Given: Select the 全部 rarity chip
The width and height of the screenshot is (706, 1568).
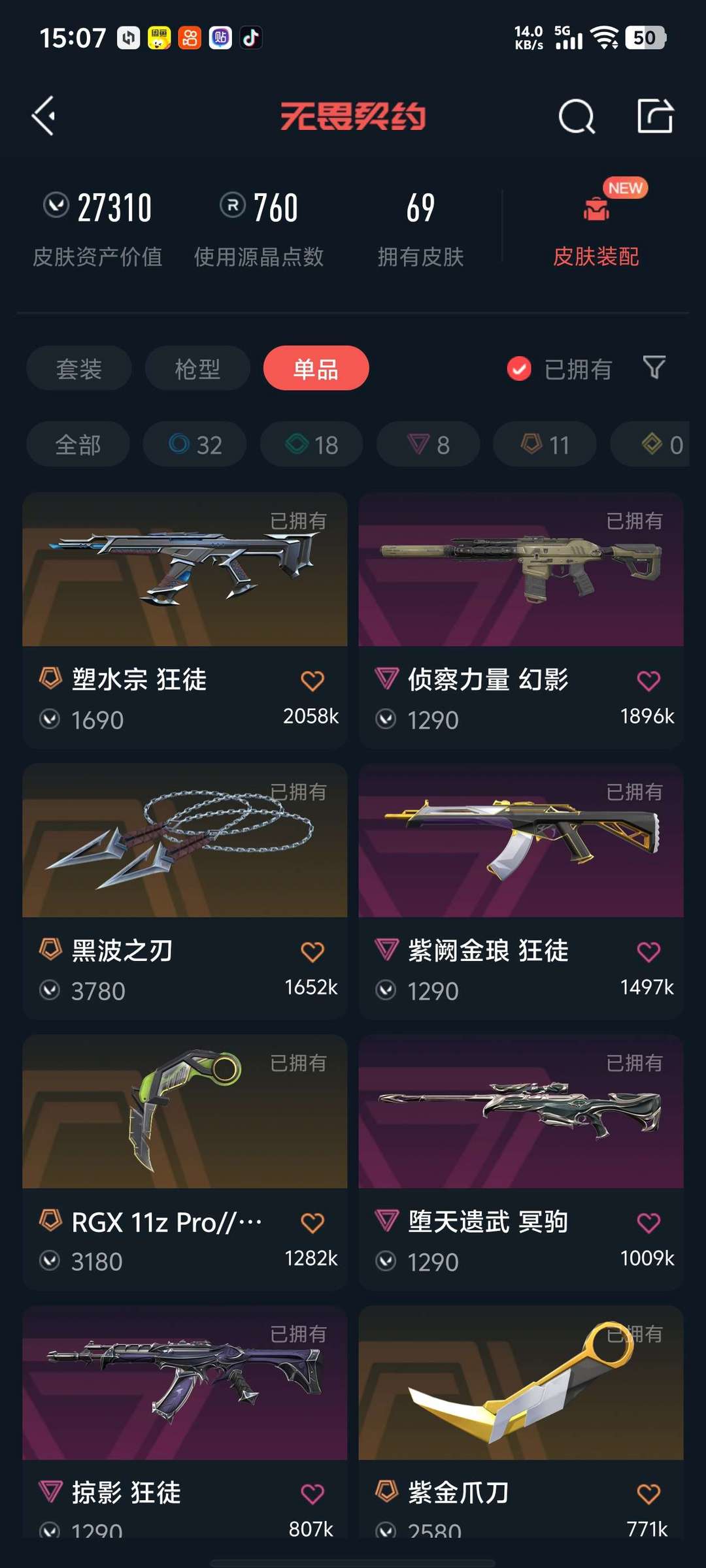Looking at the screenshot, I should pos(78,445).
